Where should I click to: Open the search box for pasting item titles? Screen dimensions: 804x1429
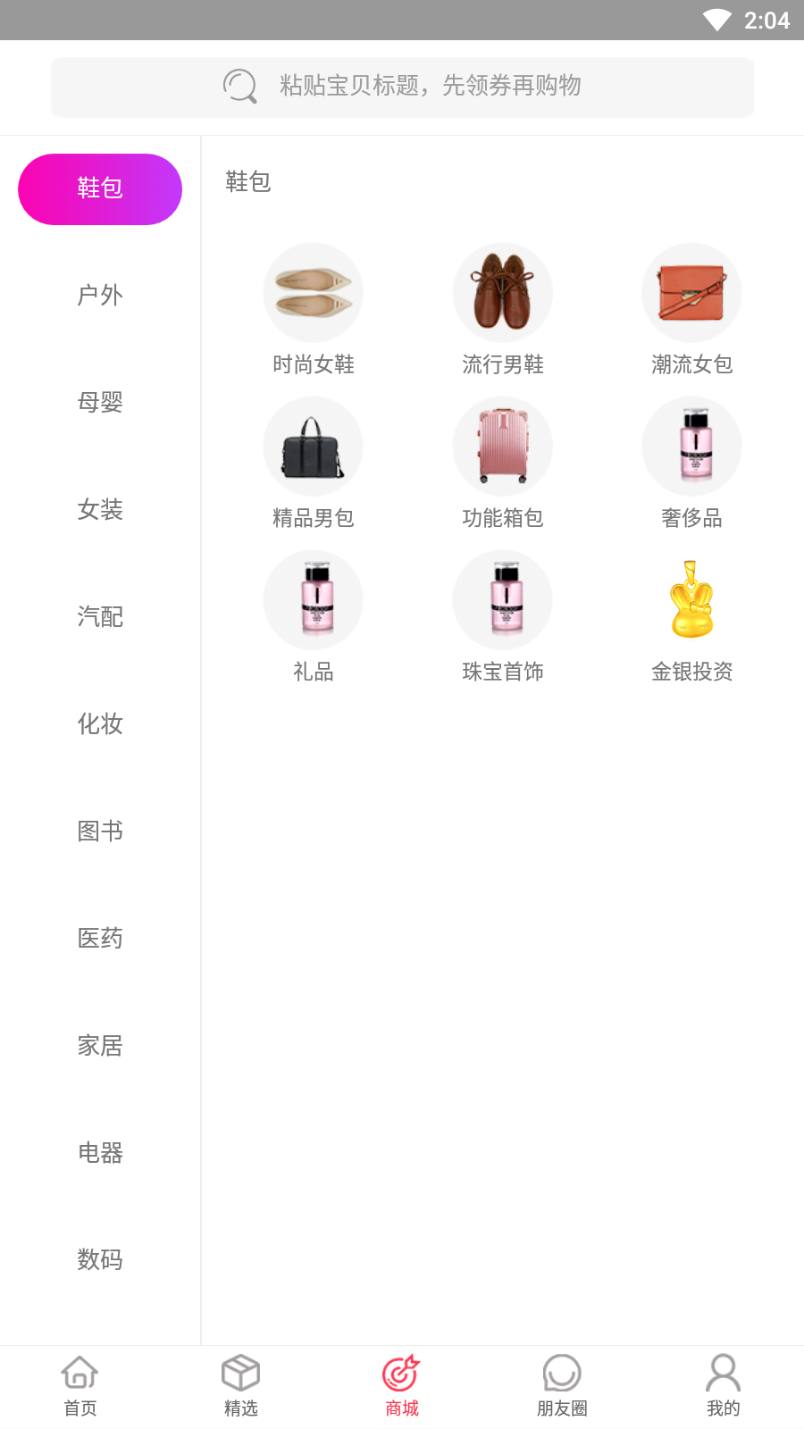pyautogui.click(x=402, y=86)
